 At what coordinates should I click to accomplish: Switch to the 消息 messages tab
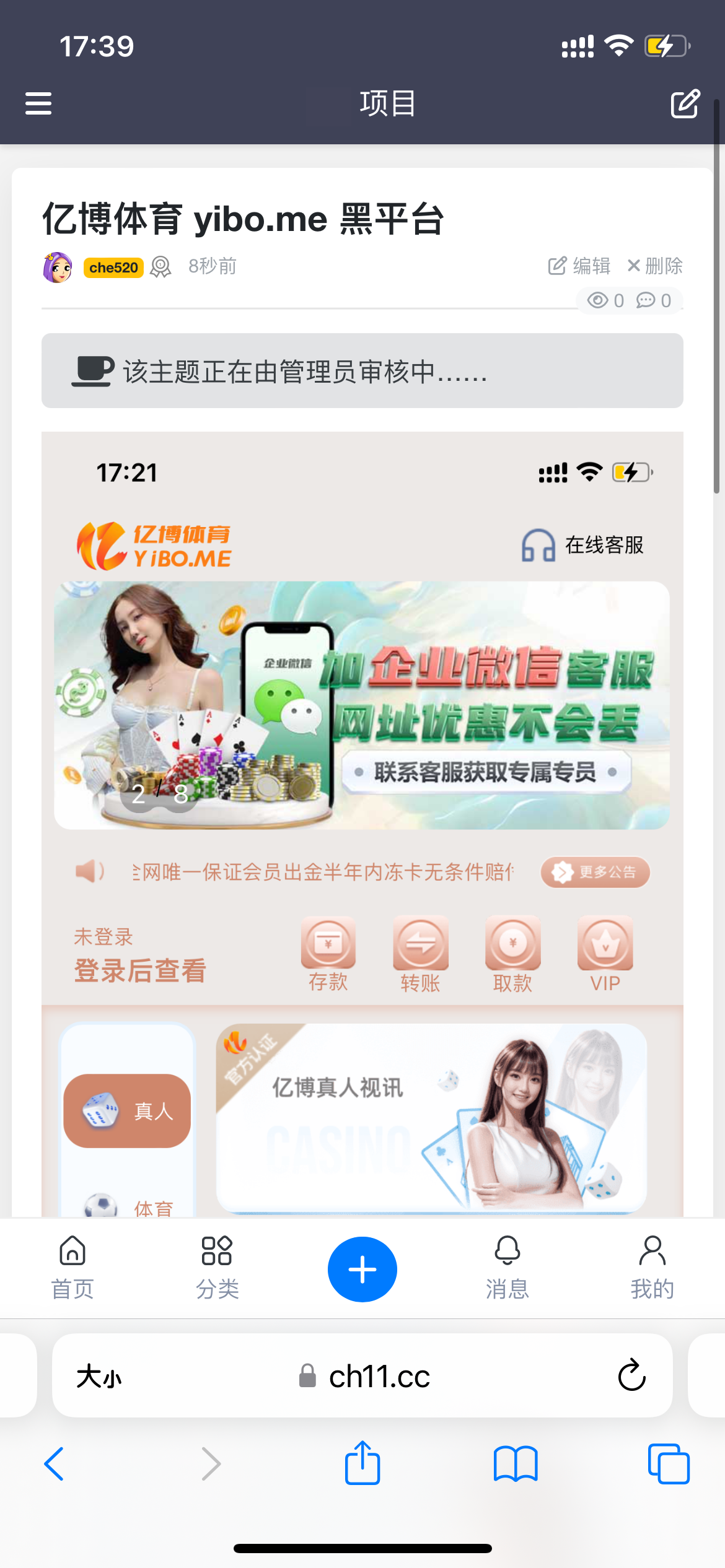pos(507,1265)
